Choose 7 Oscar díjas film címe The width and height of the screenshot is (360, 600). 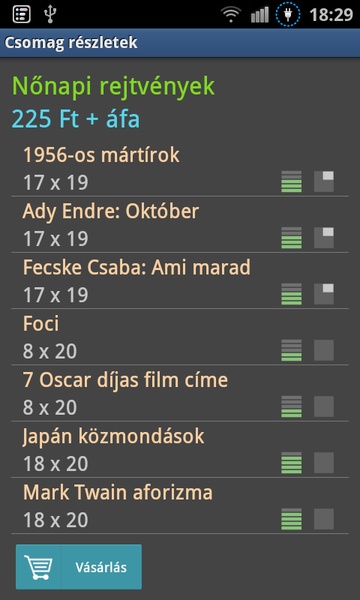pyautogui.click(x=180, y=393)
